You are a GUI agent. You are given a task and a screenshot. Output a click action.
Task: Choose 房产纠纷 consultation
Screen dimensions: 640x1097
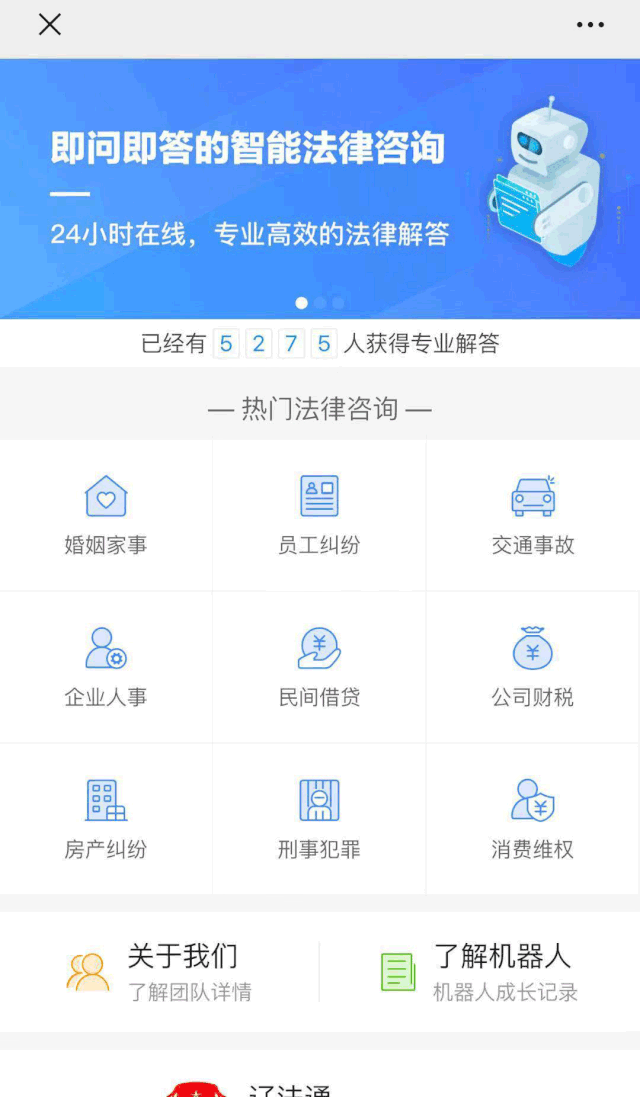pos(106,819)
